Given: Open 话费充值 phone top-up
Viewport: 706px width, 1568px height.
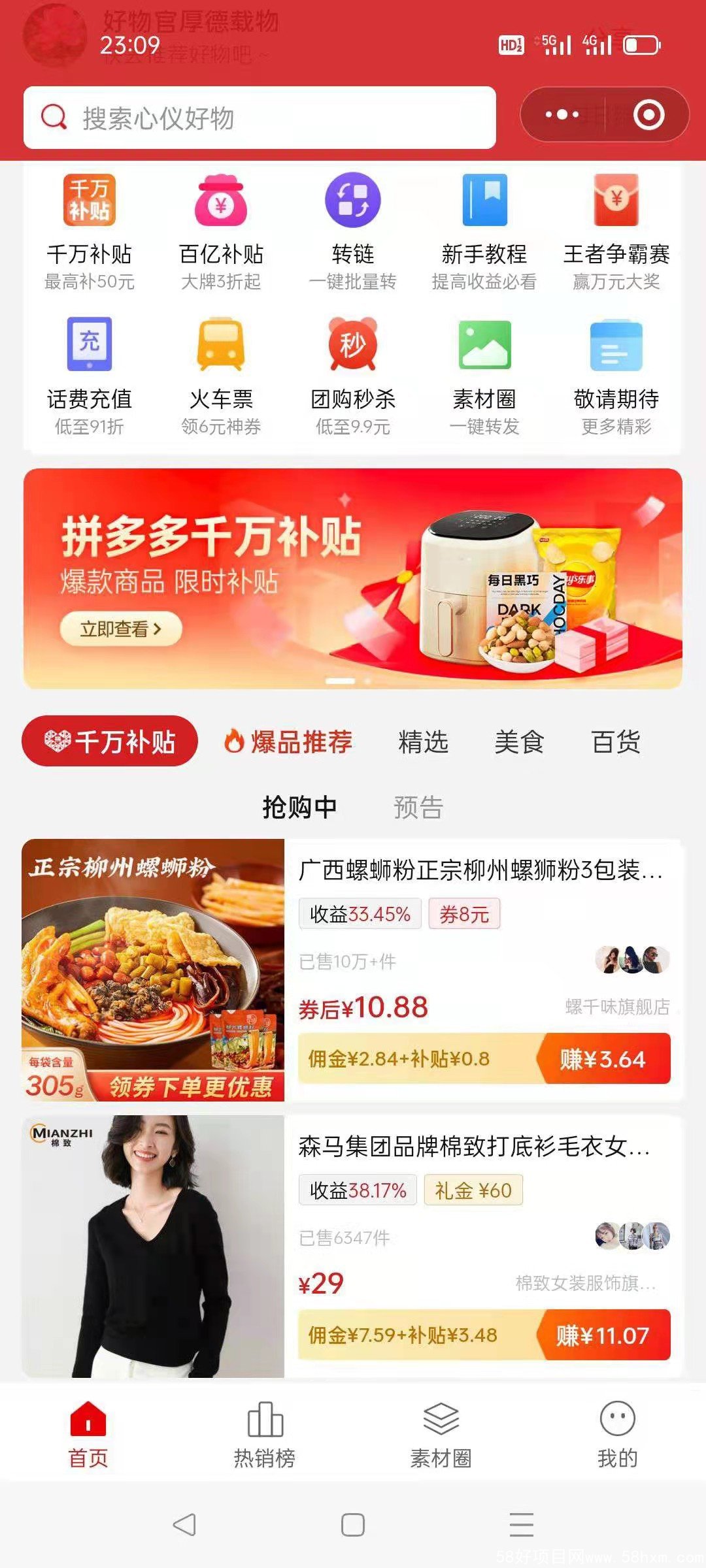Looking at the screenshot, I should click(90, 374).
